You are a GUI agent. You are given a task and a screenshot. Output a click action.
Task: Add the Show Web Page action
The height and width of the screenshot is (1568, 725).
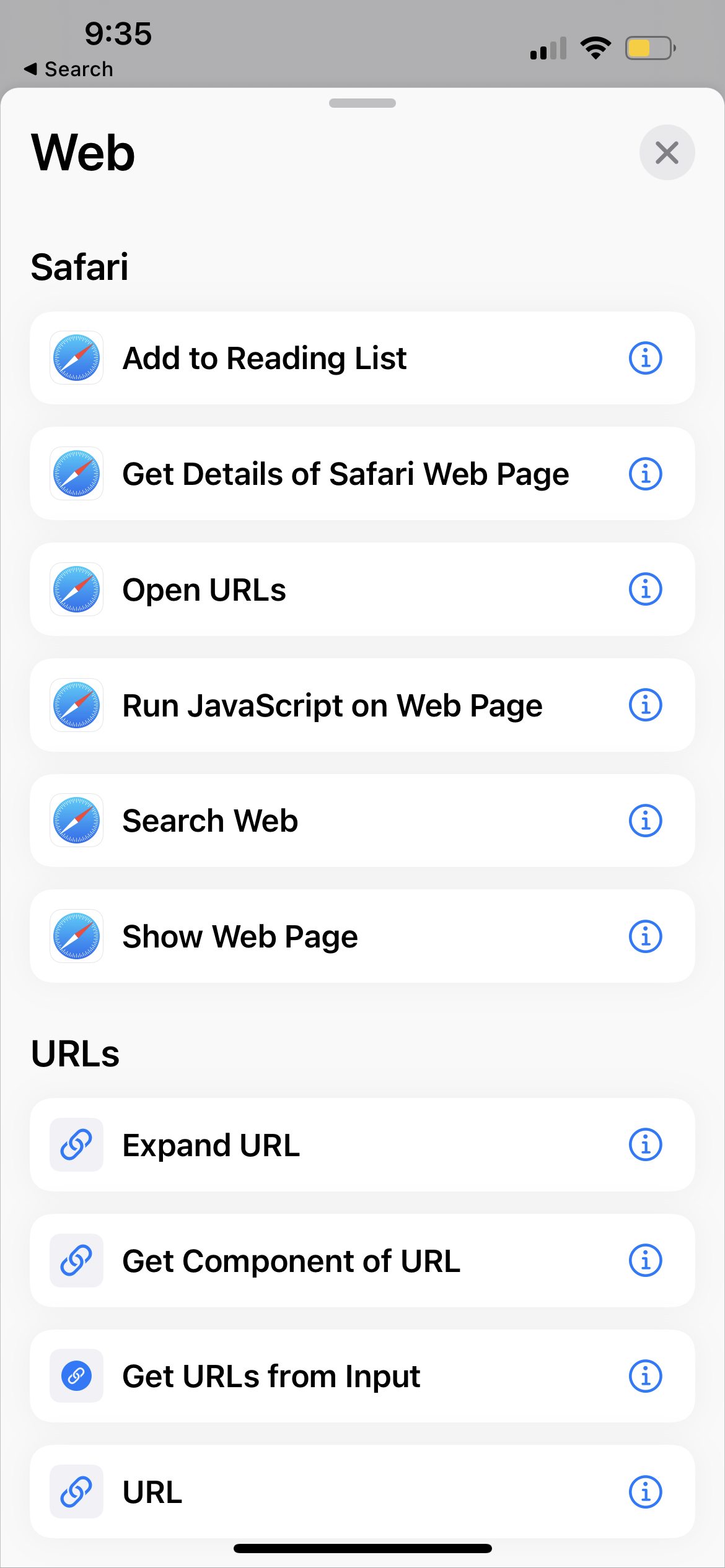point(240,936)
